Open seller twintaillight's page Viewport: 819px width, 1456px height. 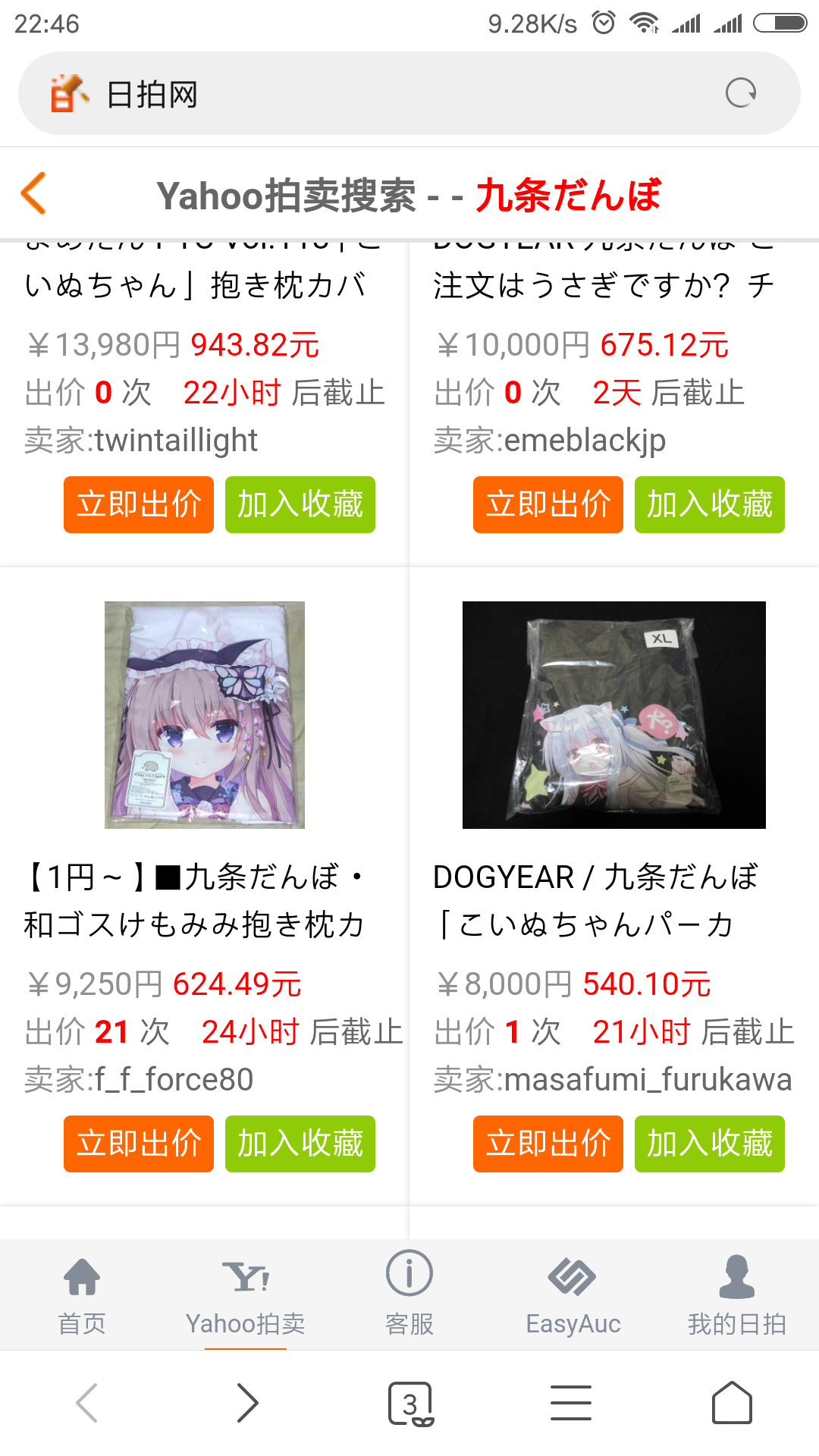[173, 440]
